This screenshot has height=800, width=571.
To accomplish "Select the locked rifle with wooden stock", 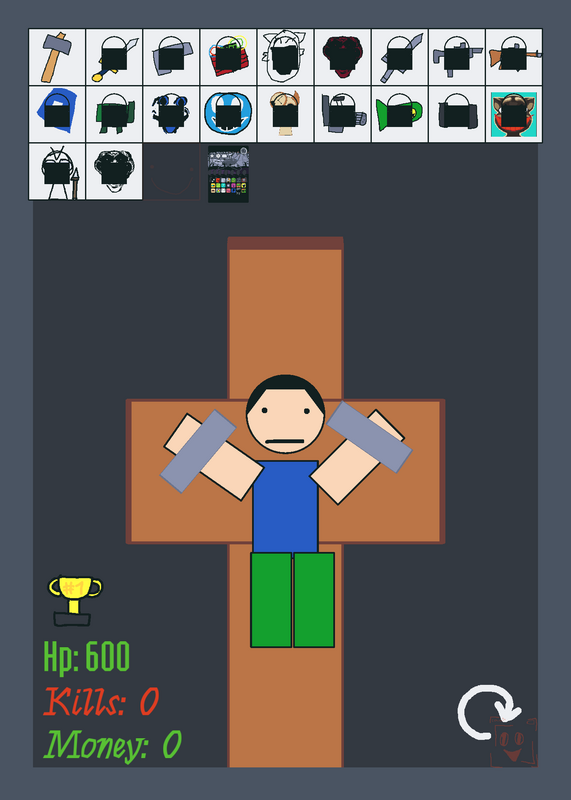I will (514, 57).
